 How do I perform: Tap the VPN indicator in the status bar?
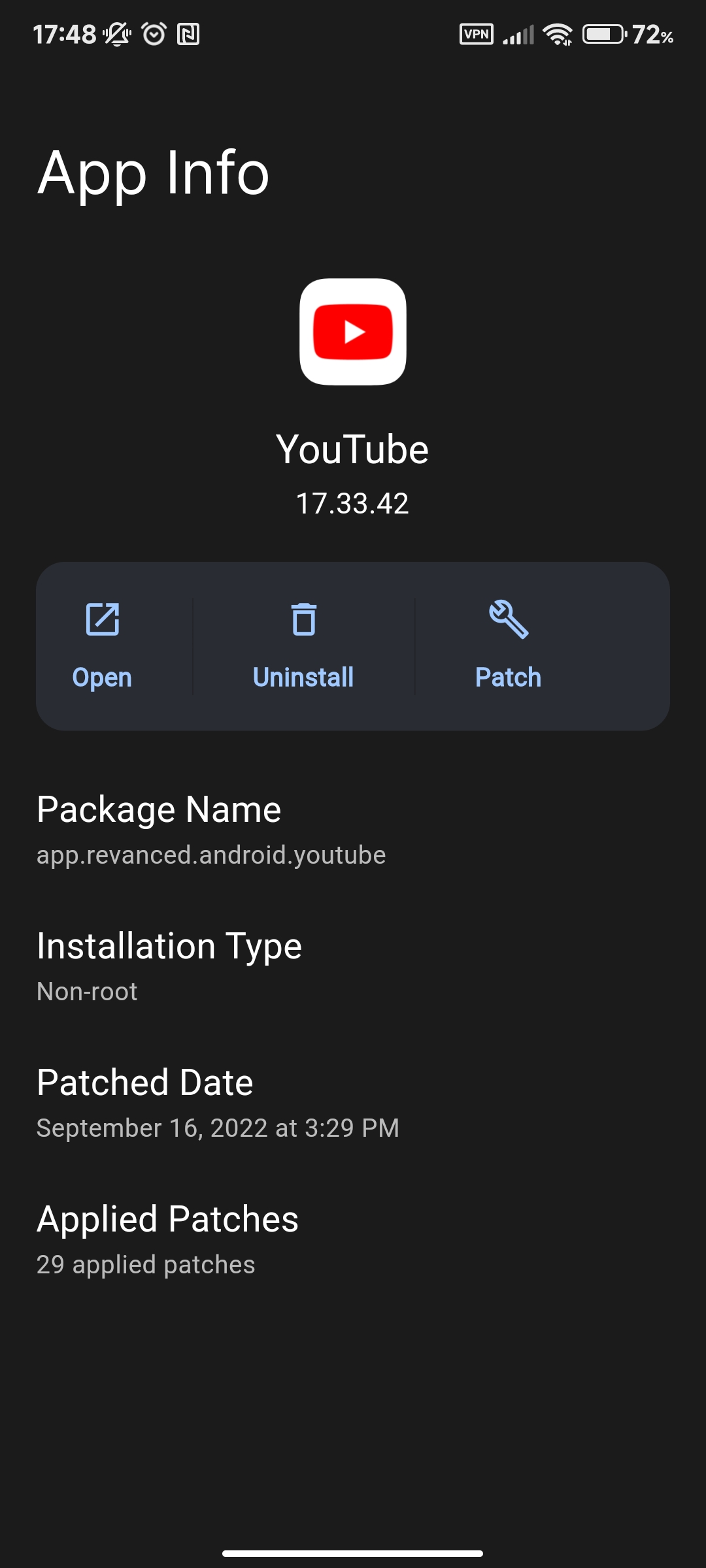click(x=476, y=34)
